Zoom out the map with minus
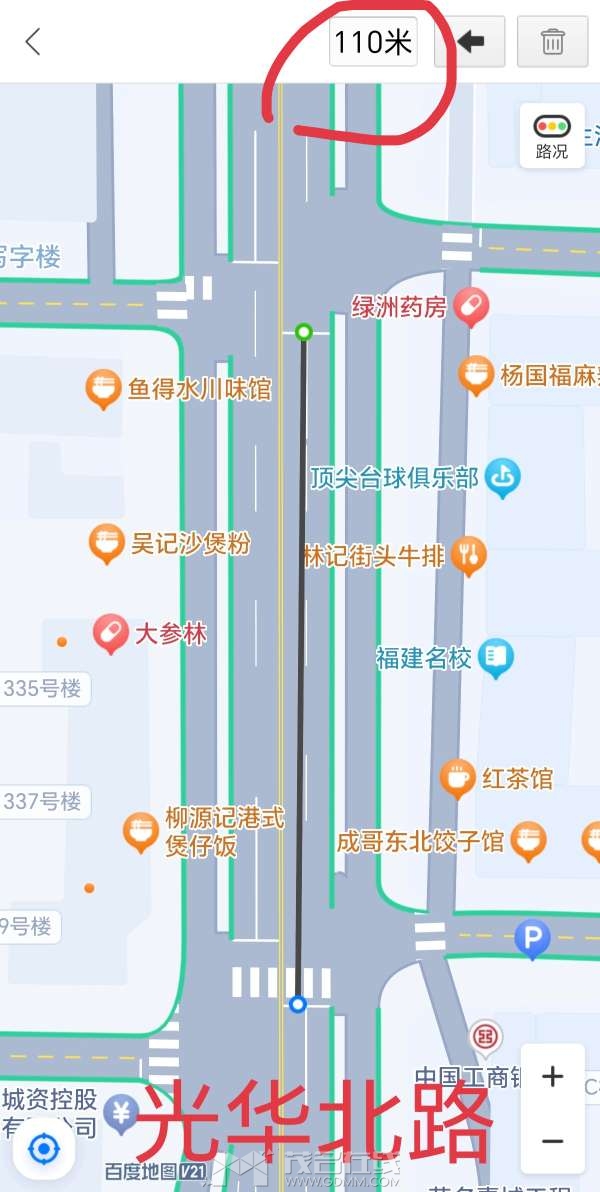Viewport: 600px width, 1192px height. tap(552, 1141)
